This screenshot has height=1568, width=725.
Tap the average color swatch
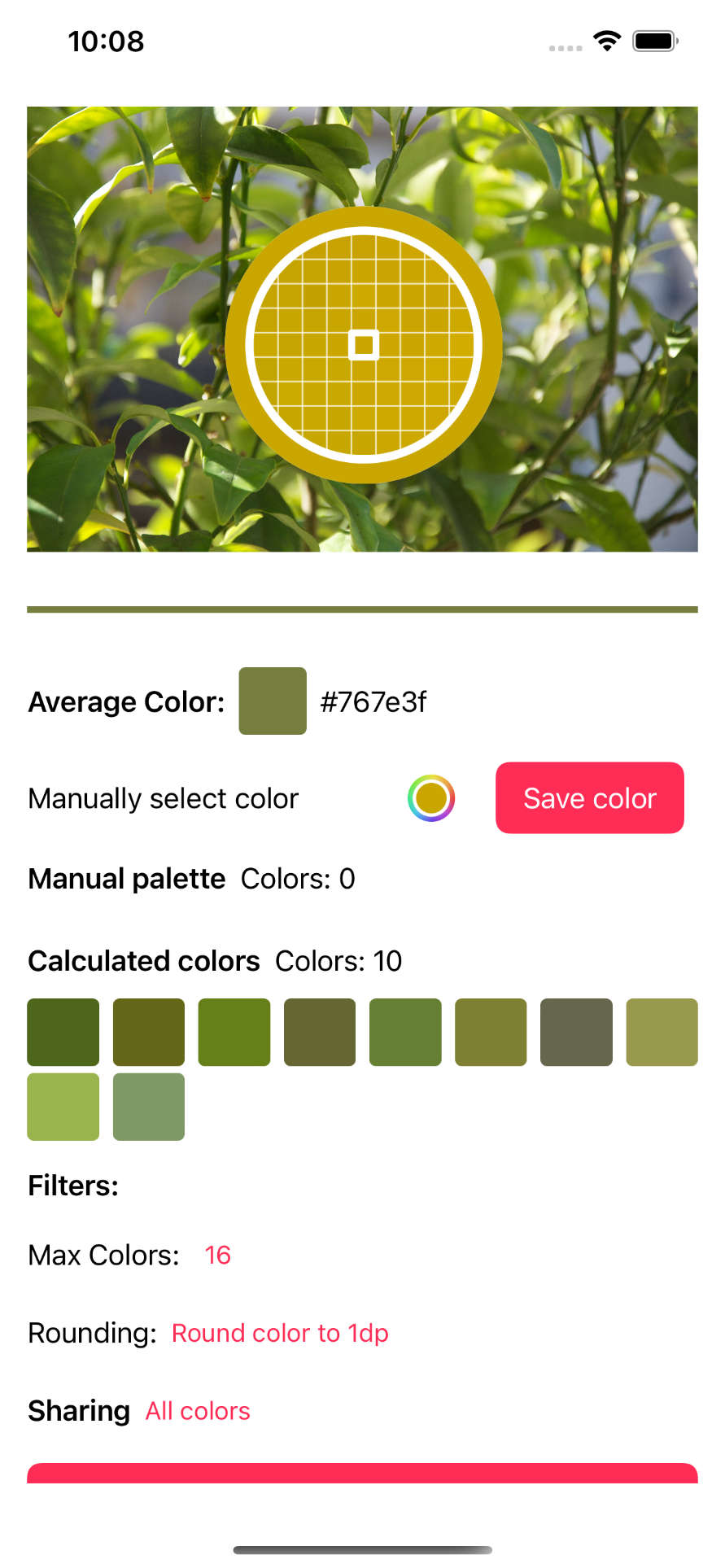273,701
